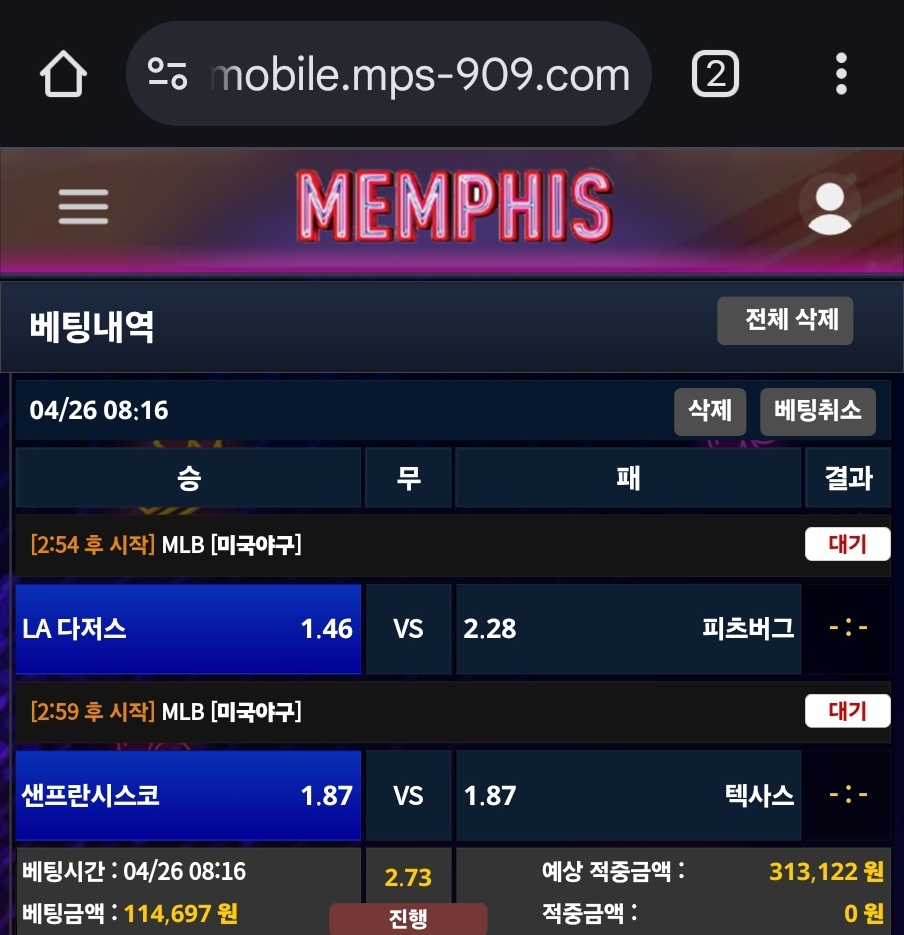Cancel the bet with 베팅취소
This screenshot has width=904, height=935.
818,411
